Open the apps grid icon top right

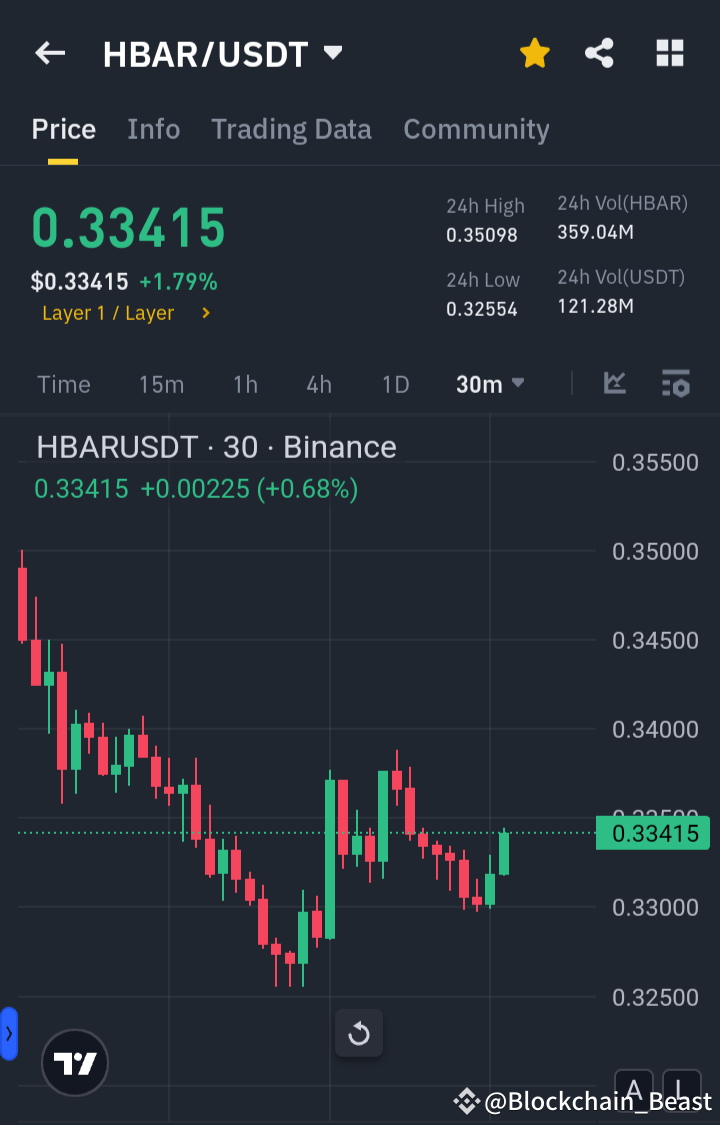(668, 53)
